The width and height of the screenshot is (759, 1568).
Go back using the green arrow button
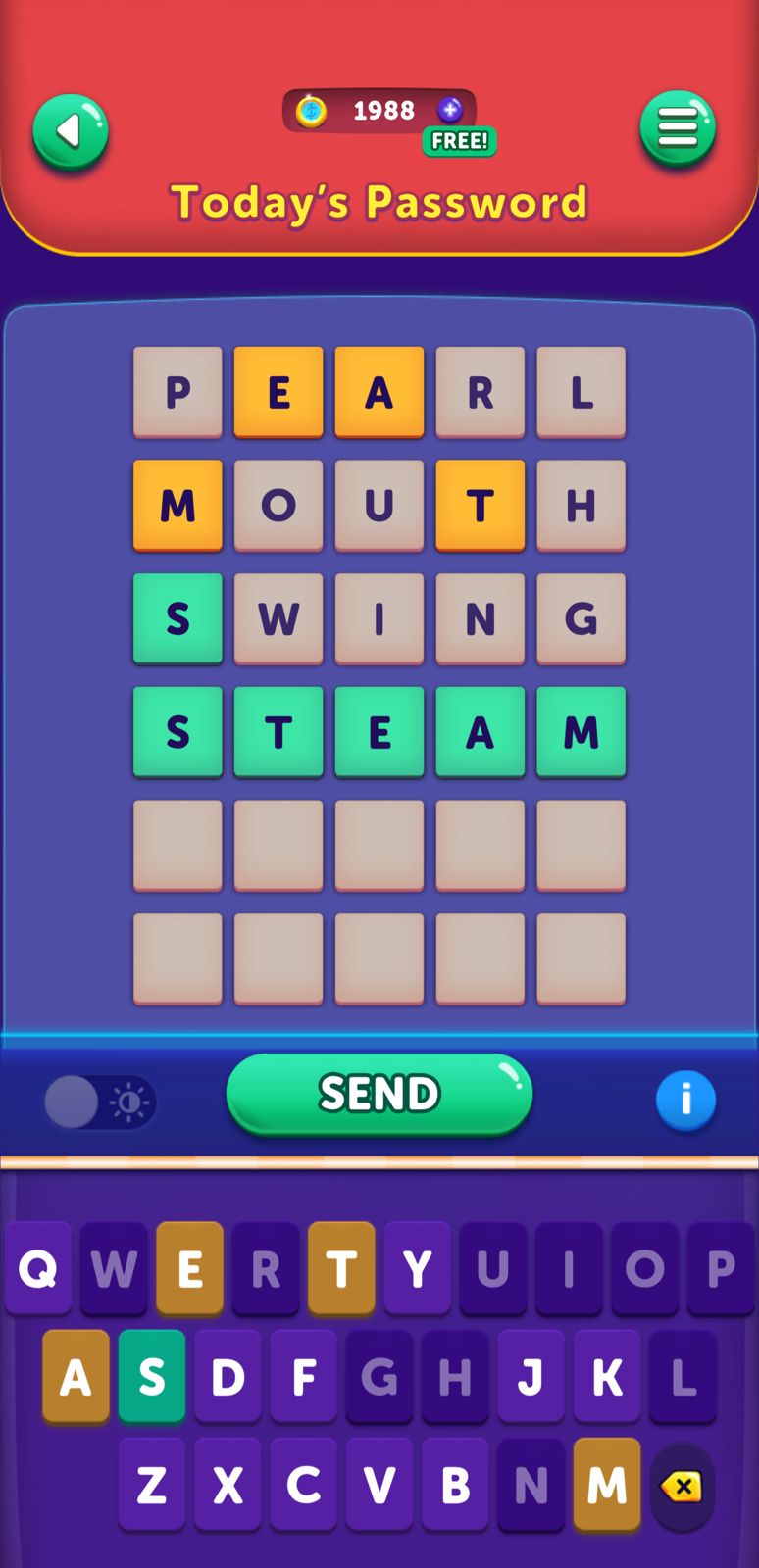[70, 131]
